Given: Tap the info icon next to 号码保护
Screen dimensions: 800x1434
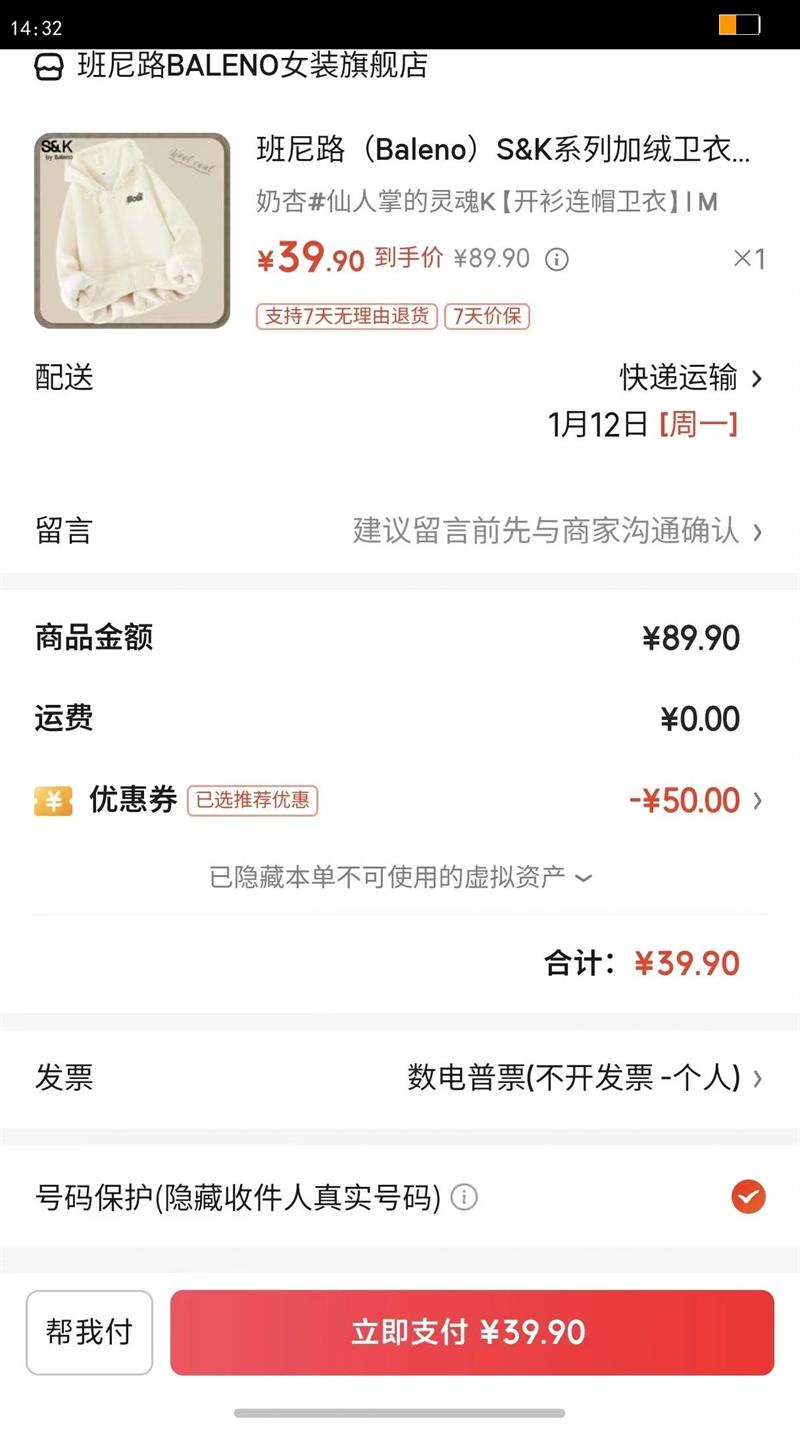Looking at the screenshot, I should pos(464,1197).
